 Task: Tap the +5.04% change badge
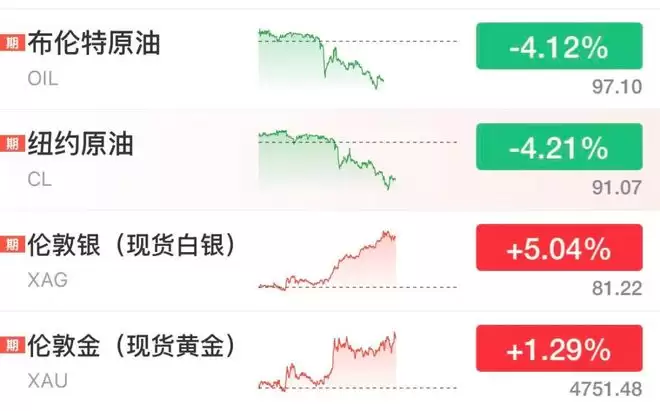[559, 248]
